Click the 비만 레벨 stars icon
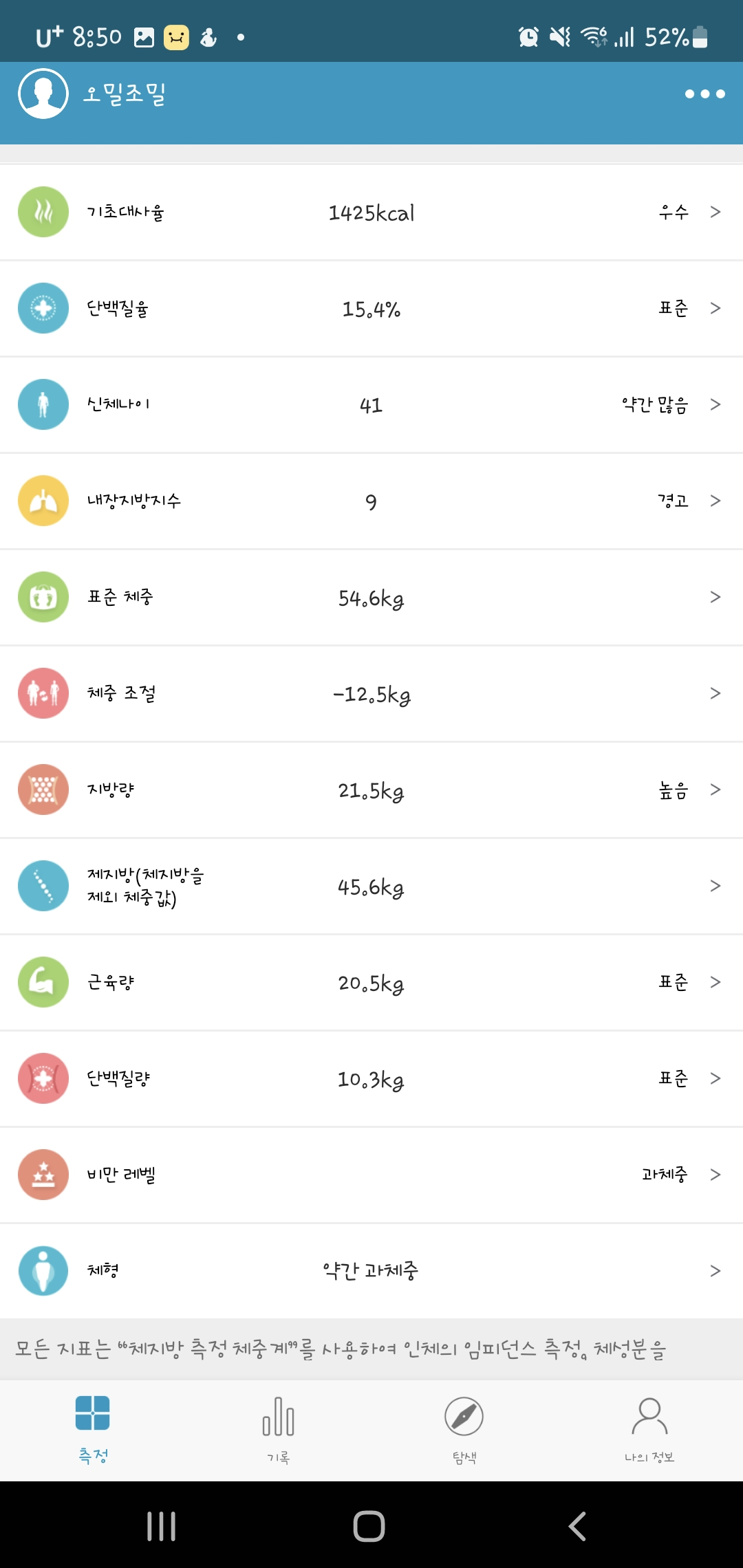Viewport: 743px width, 1568px height. pyautogui.click(x=43, y=1175)
